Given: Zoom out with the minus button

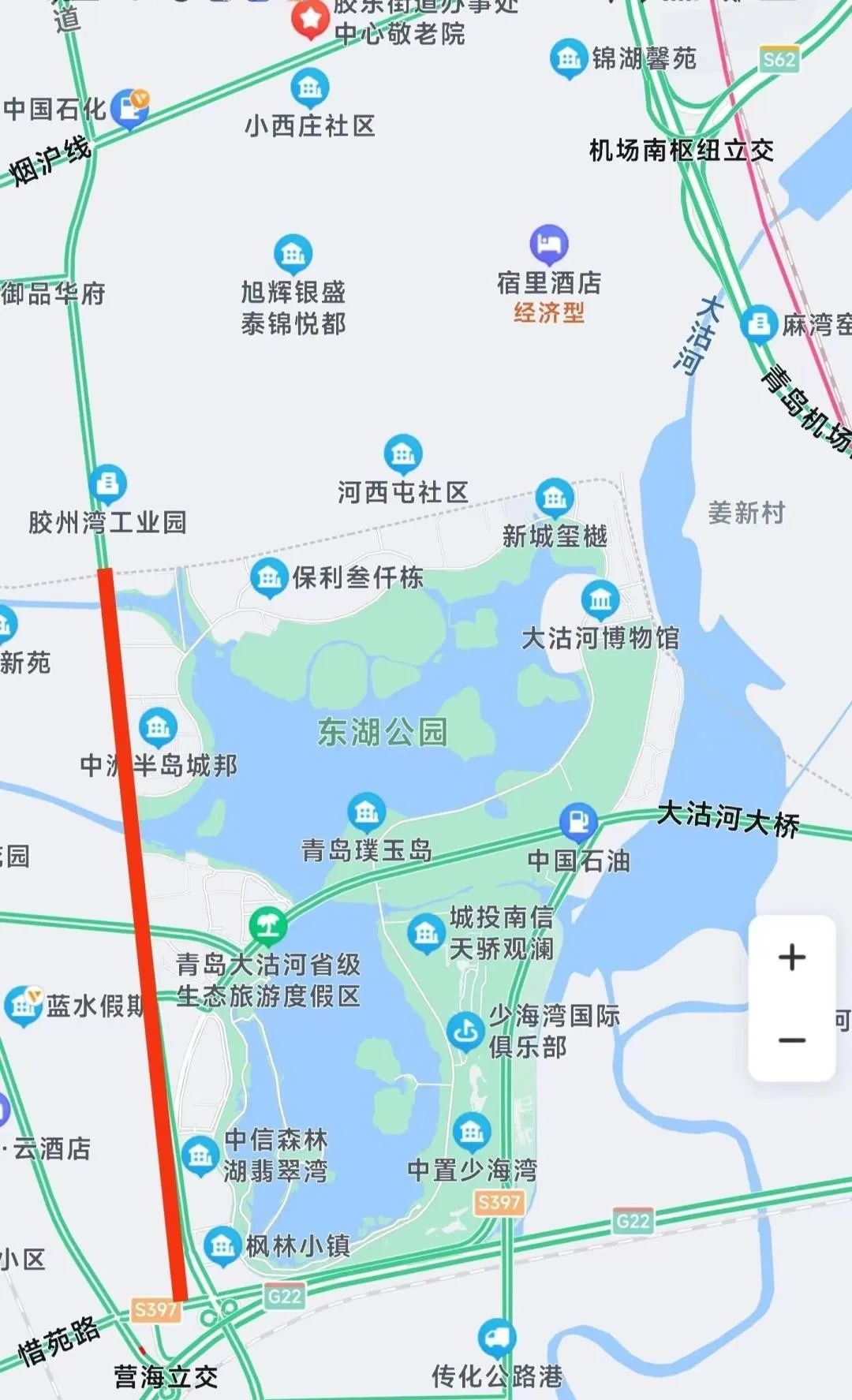Looking at the screenshot, I should point(791,1040).
